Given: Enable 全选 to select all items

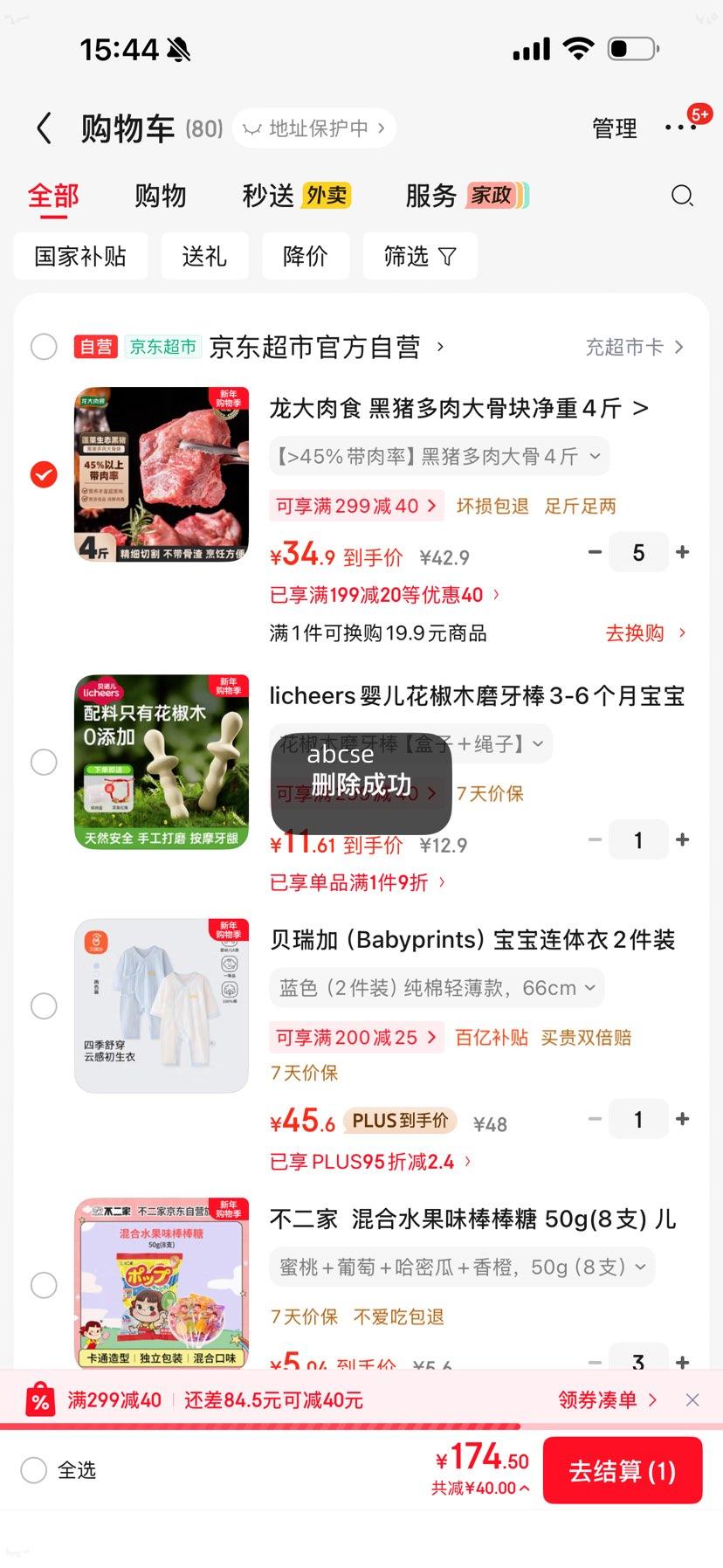Looking at the screenshot, I should click(x=32, y=1470).
